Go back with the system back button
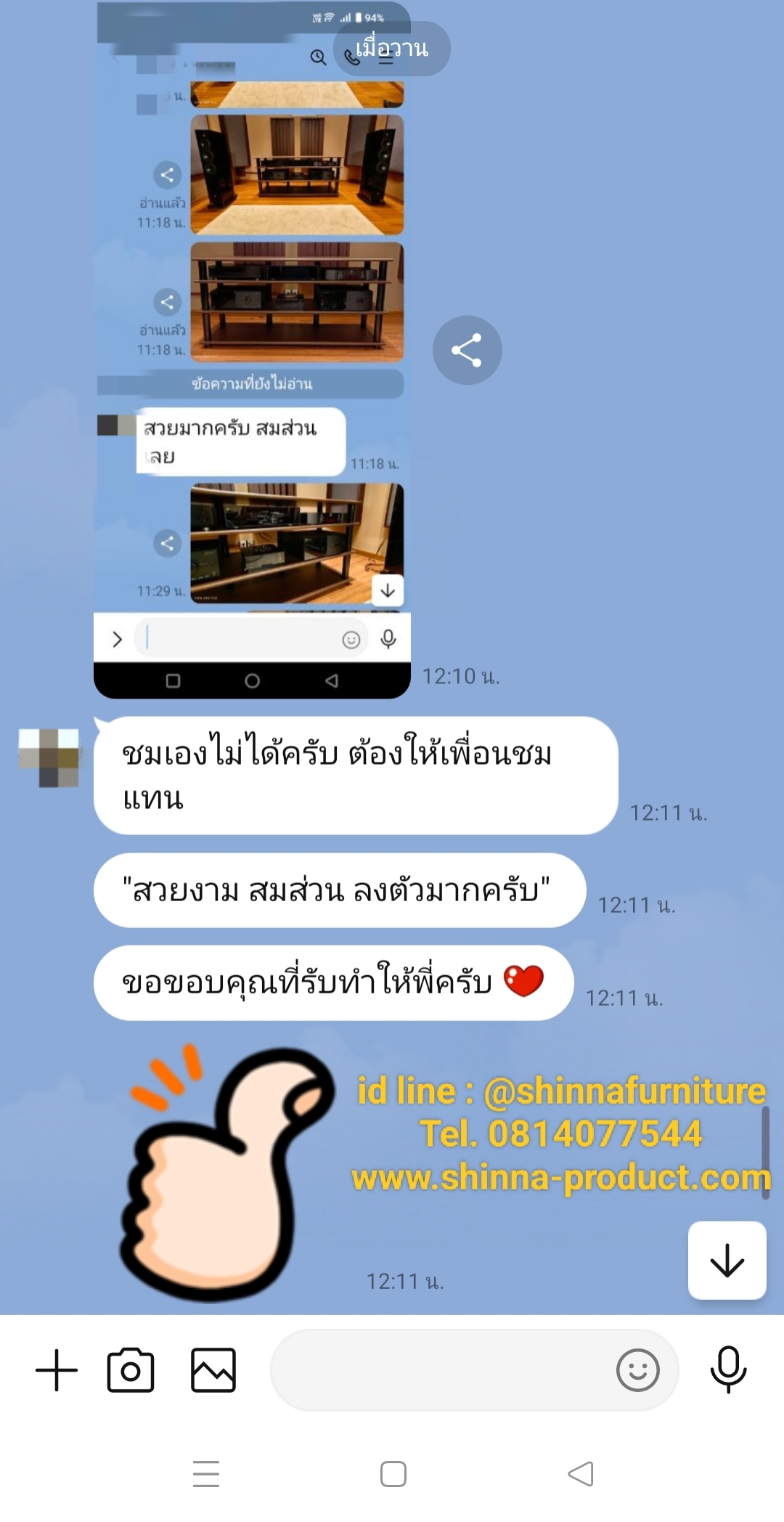Screen dimensions: 784x1522 581,1473
